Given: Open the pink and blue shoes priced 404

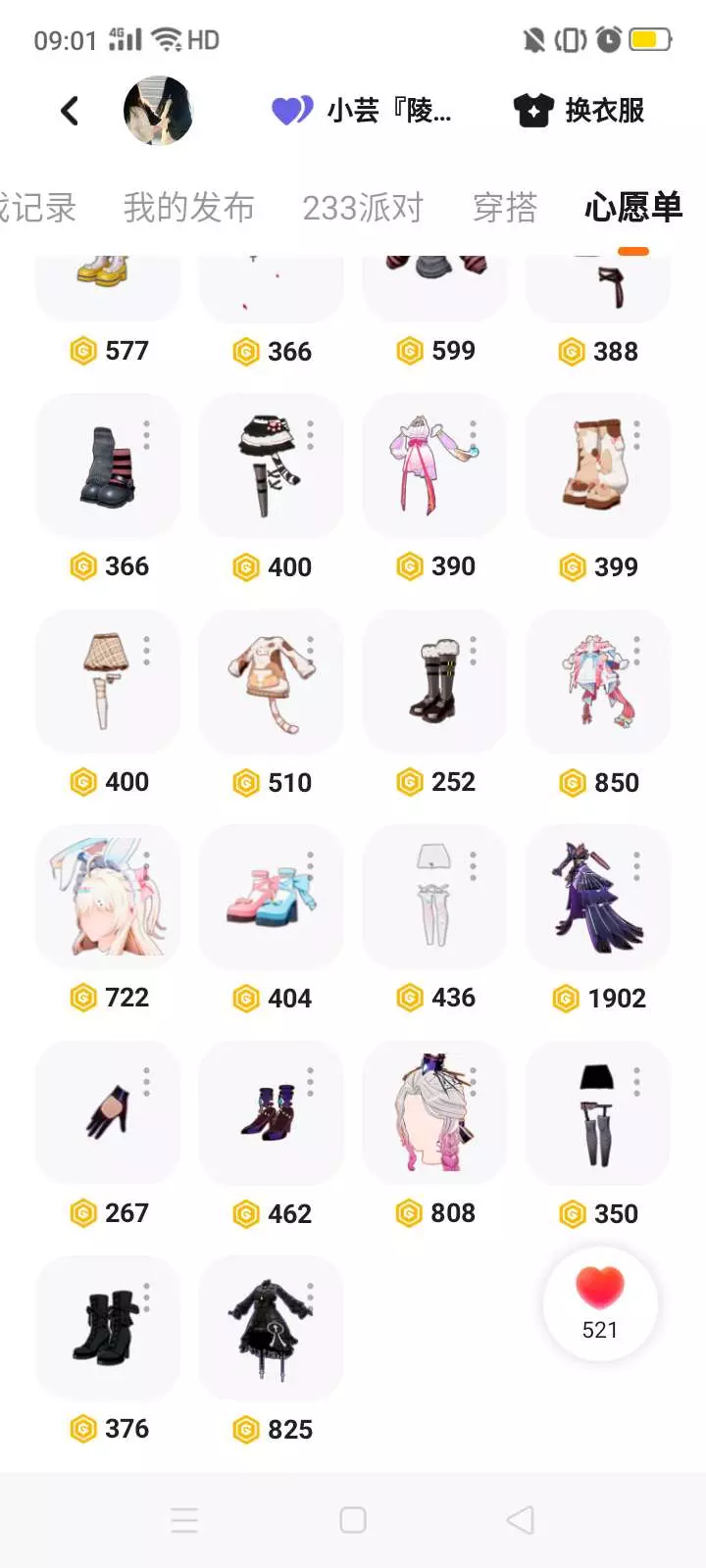Looking at the screenshot, I should coord(271,897).
